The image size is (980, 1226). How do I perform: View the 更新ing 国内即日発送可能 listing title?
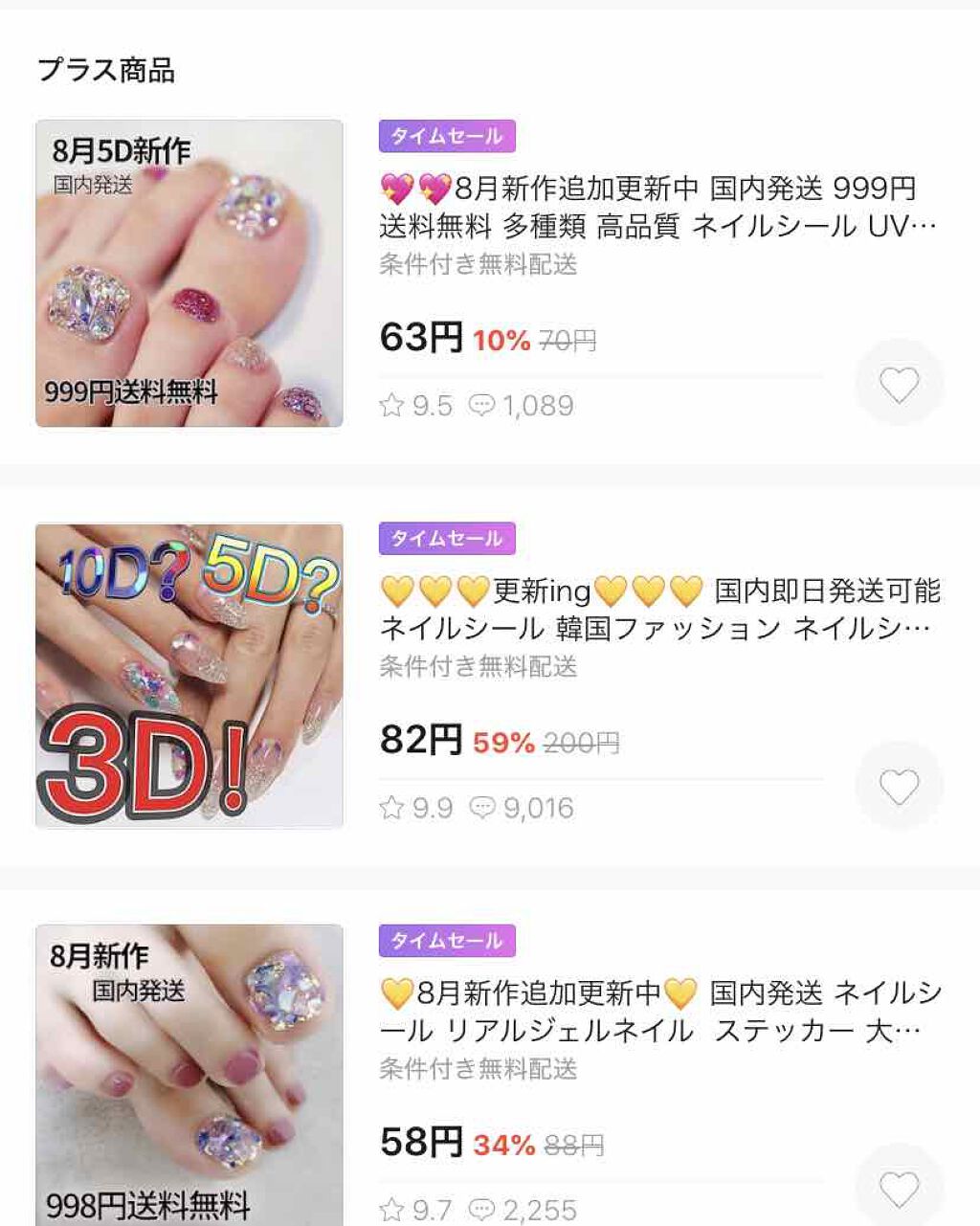pos(658,610)
